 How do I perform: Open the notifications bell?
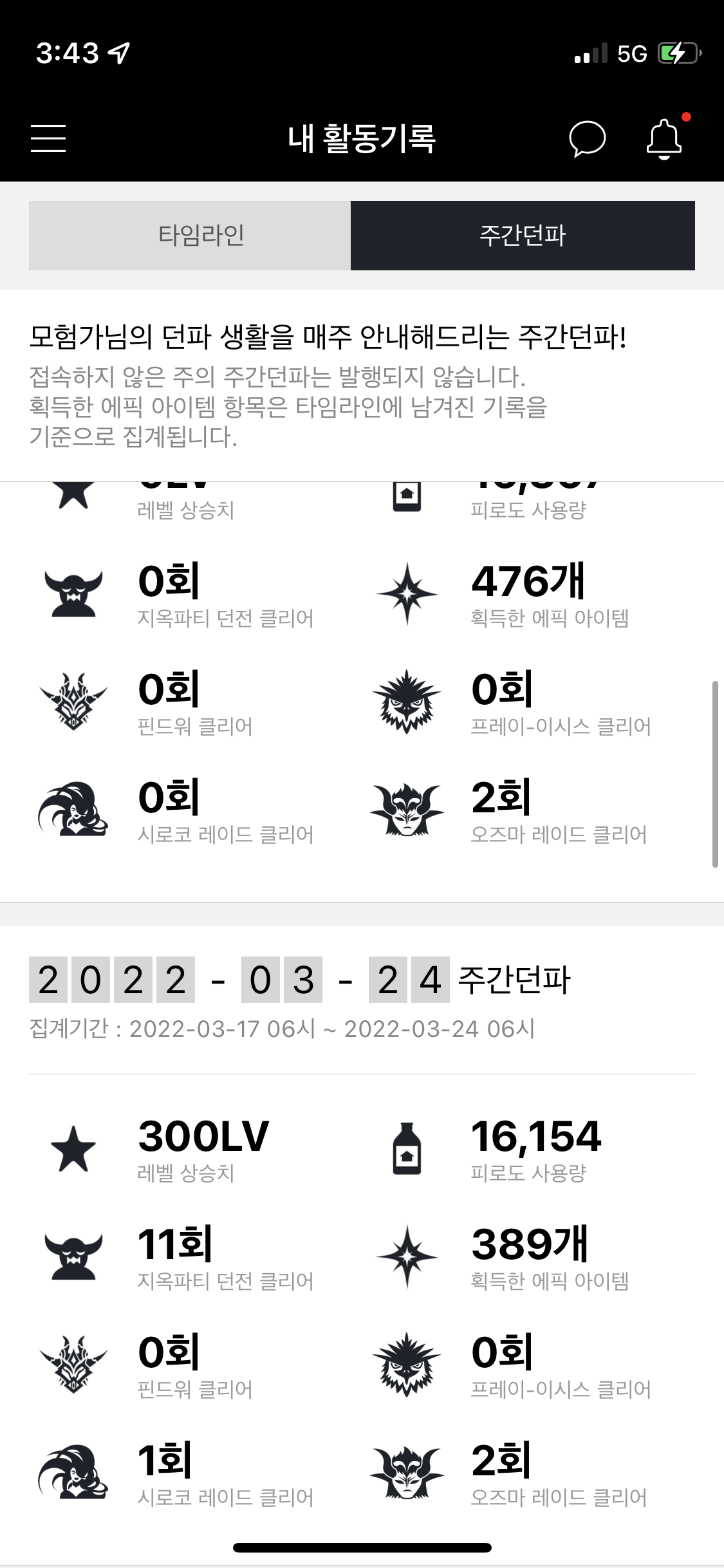(664, 139)
